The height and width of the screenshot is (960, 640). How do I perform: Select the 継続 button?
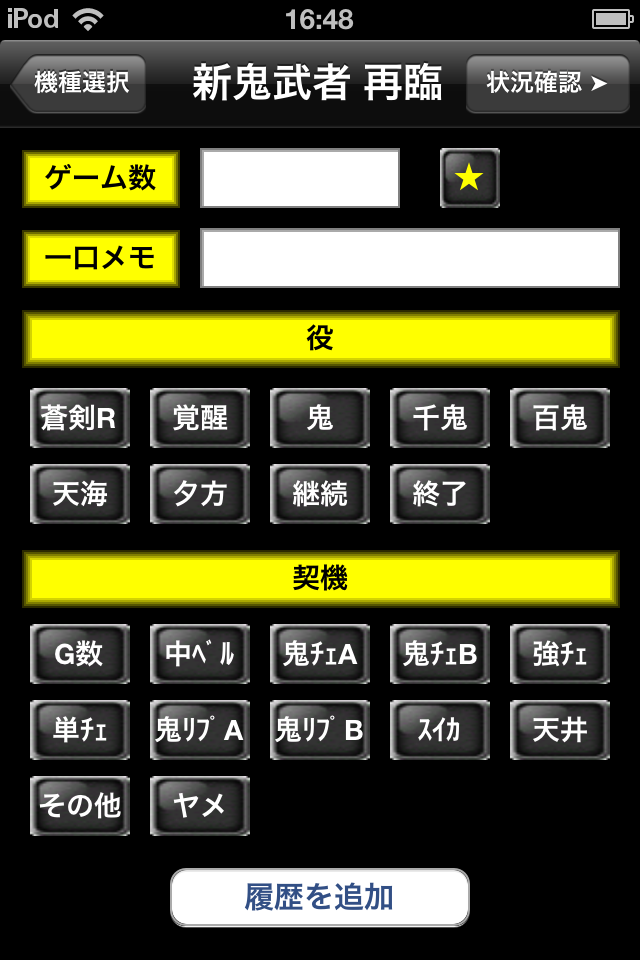(320, 493)
